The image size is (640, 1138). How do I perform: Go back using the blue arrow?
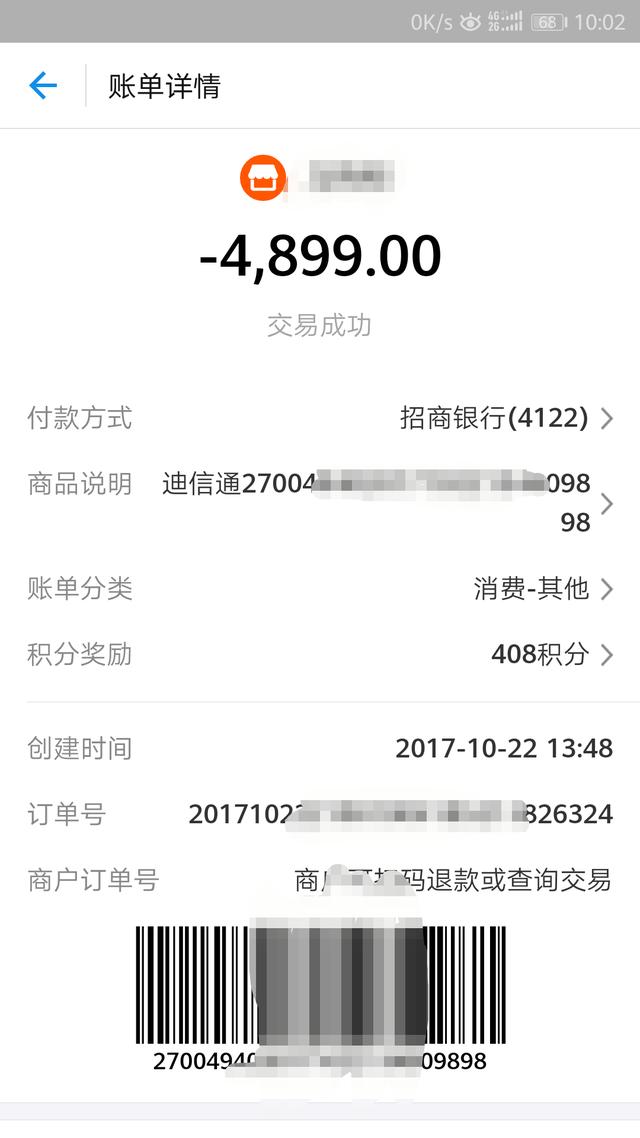pyautogui.click(x=43, y=86)
